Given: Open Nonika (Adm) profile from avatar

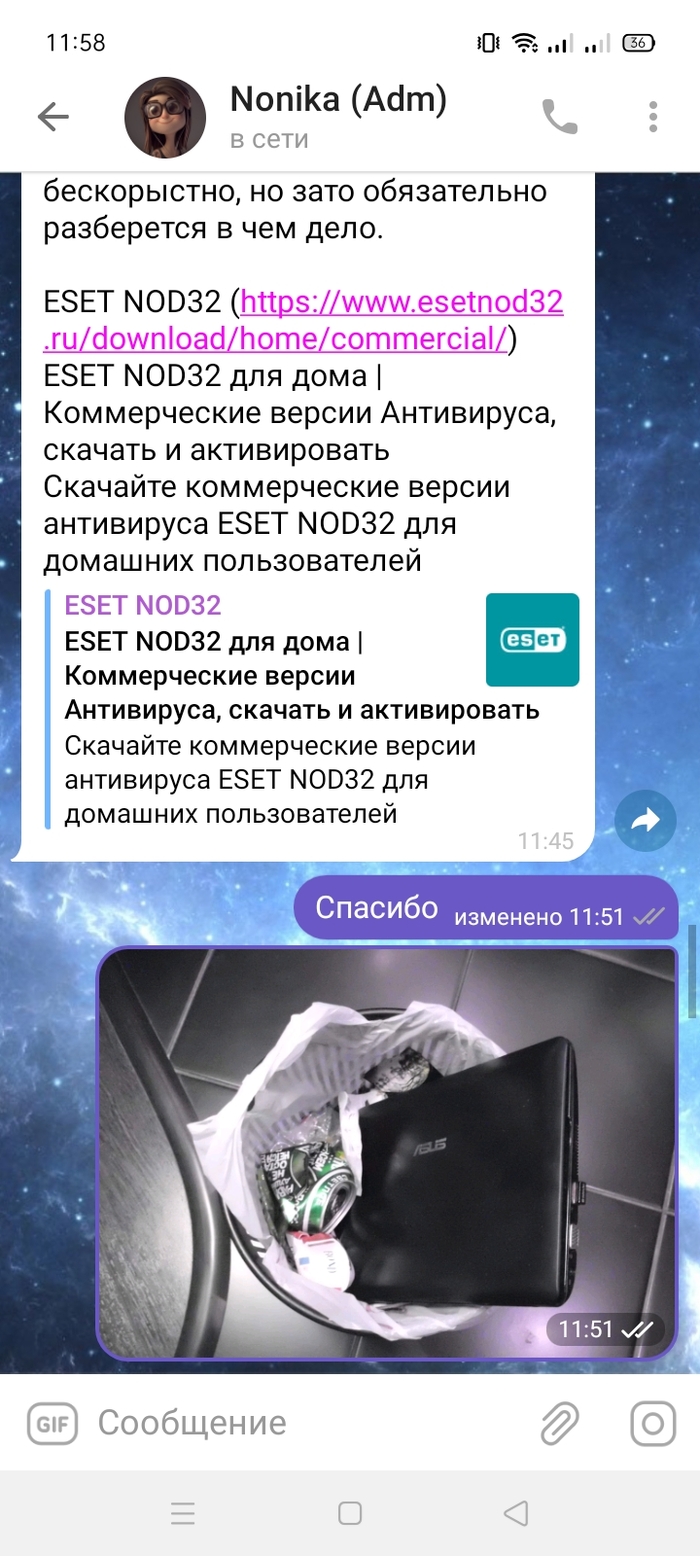Looking at the screenshot, I should tap(165, 118).
